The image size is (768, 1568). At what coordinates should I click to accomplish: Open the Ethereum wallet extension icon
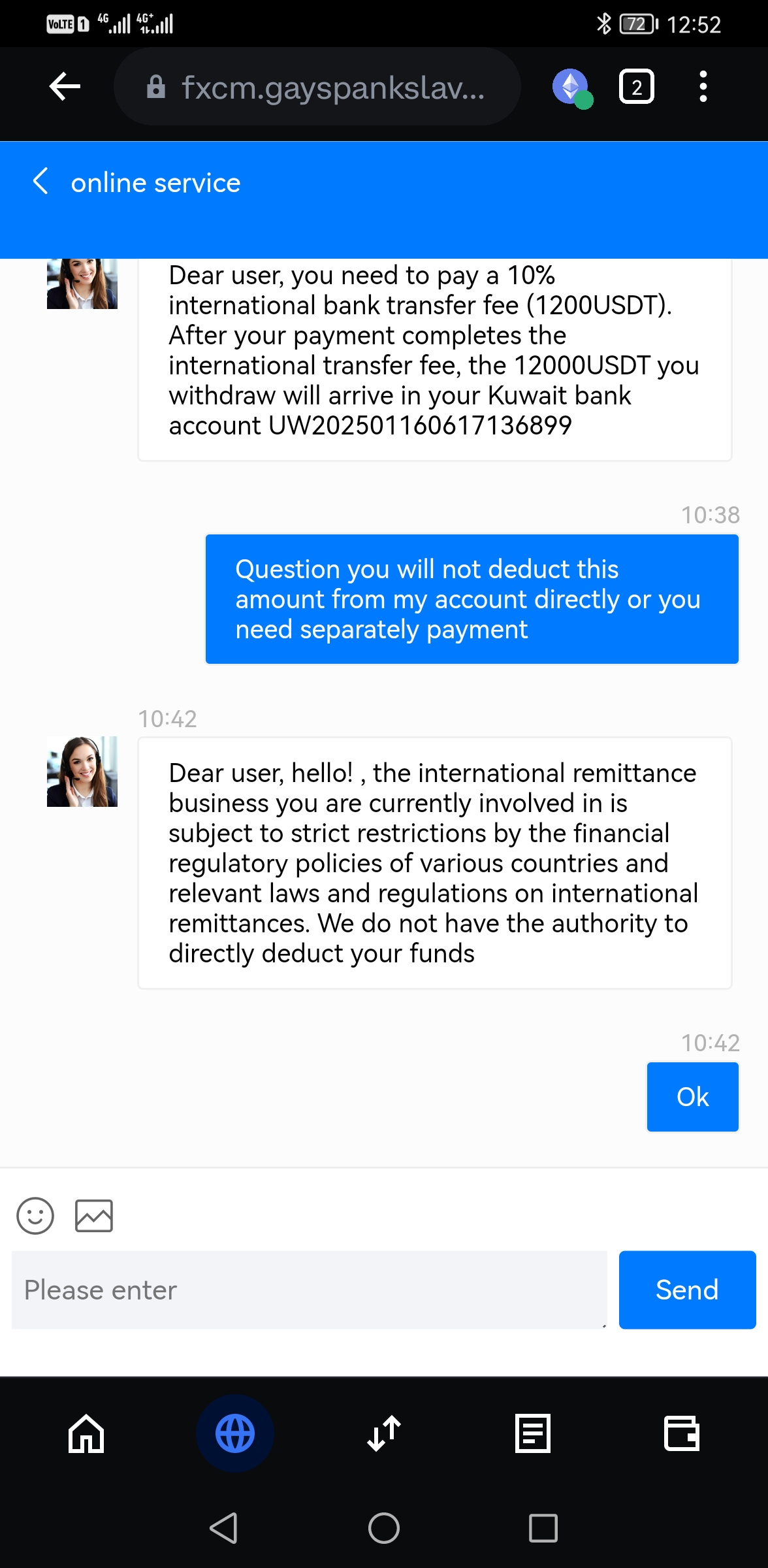click(x=572, y=87)
